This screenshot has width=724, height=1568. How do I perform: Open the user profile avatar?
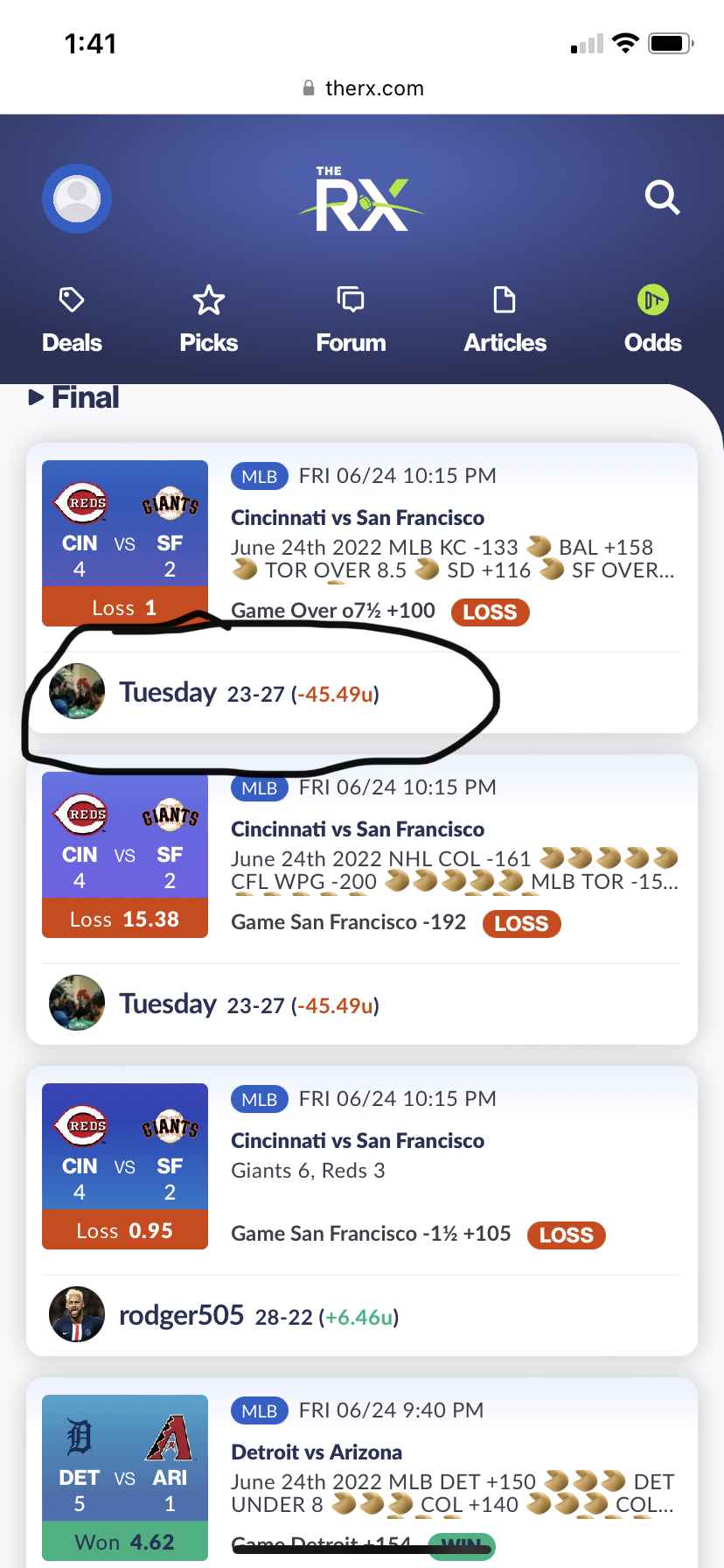tap(77, 199)
